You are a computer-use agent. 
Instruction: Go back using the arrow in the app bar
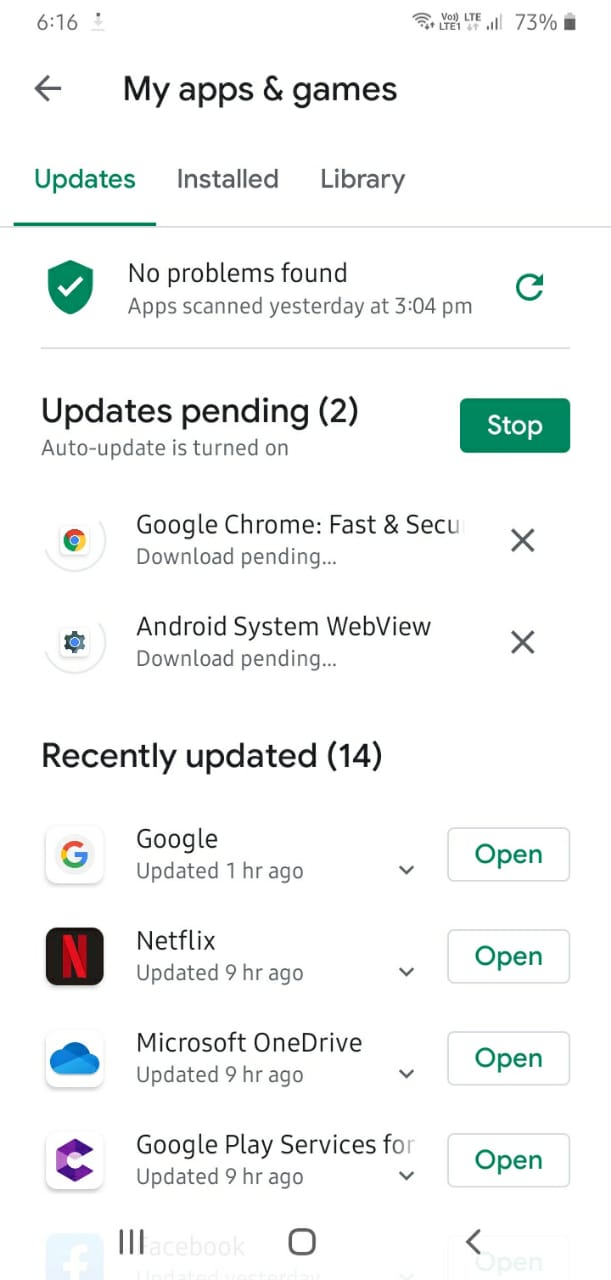pos(48,89)
